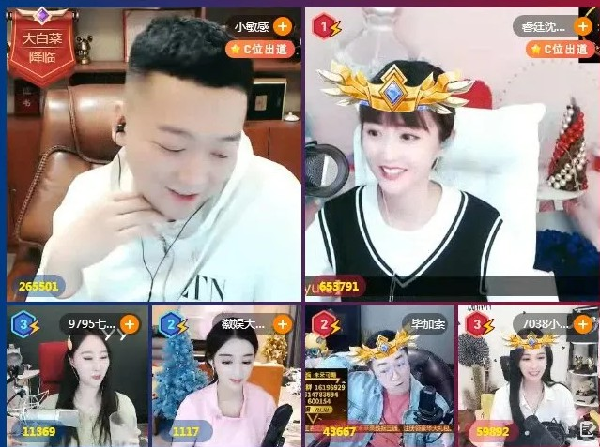Follow 小敏感 with the plus button
The height and width of the screenshot is (447, 600).
pyautogui.click(x=283, y=27)
